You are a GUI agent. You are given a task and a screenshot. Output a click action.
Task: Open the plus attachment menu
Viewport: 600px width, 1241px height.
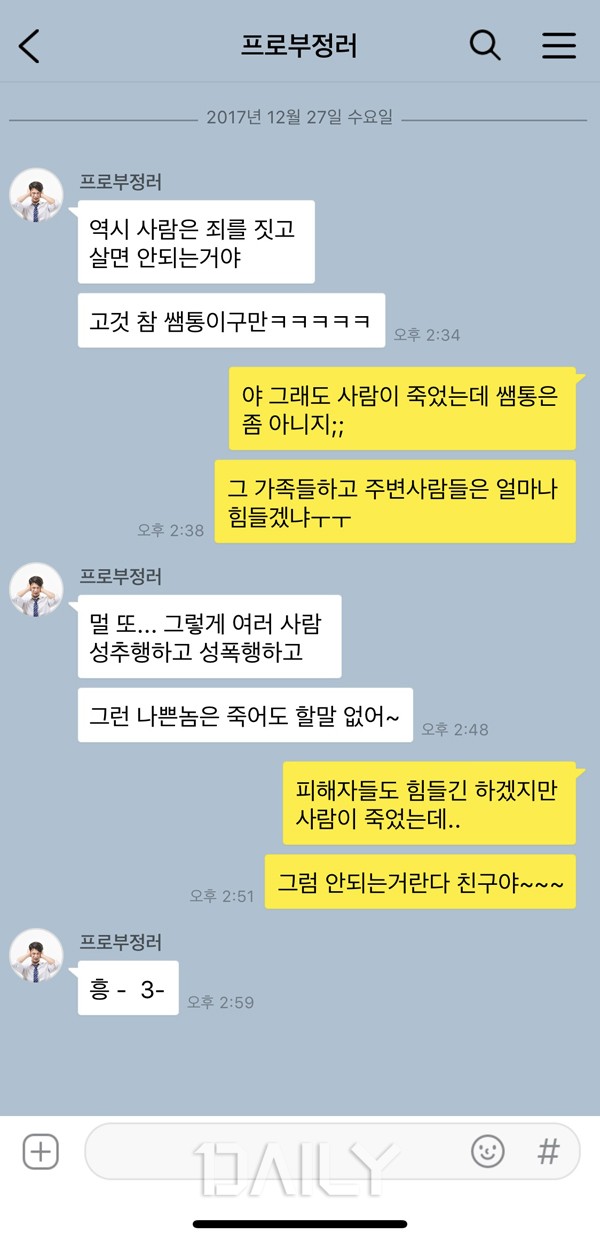(40, 1151)
